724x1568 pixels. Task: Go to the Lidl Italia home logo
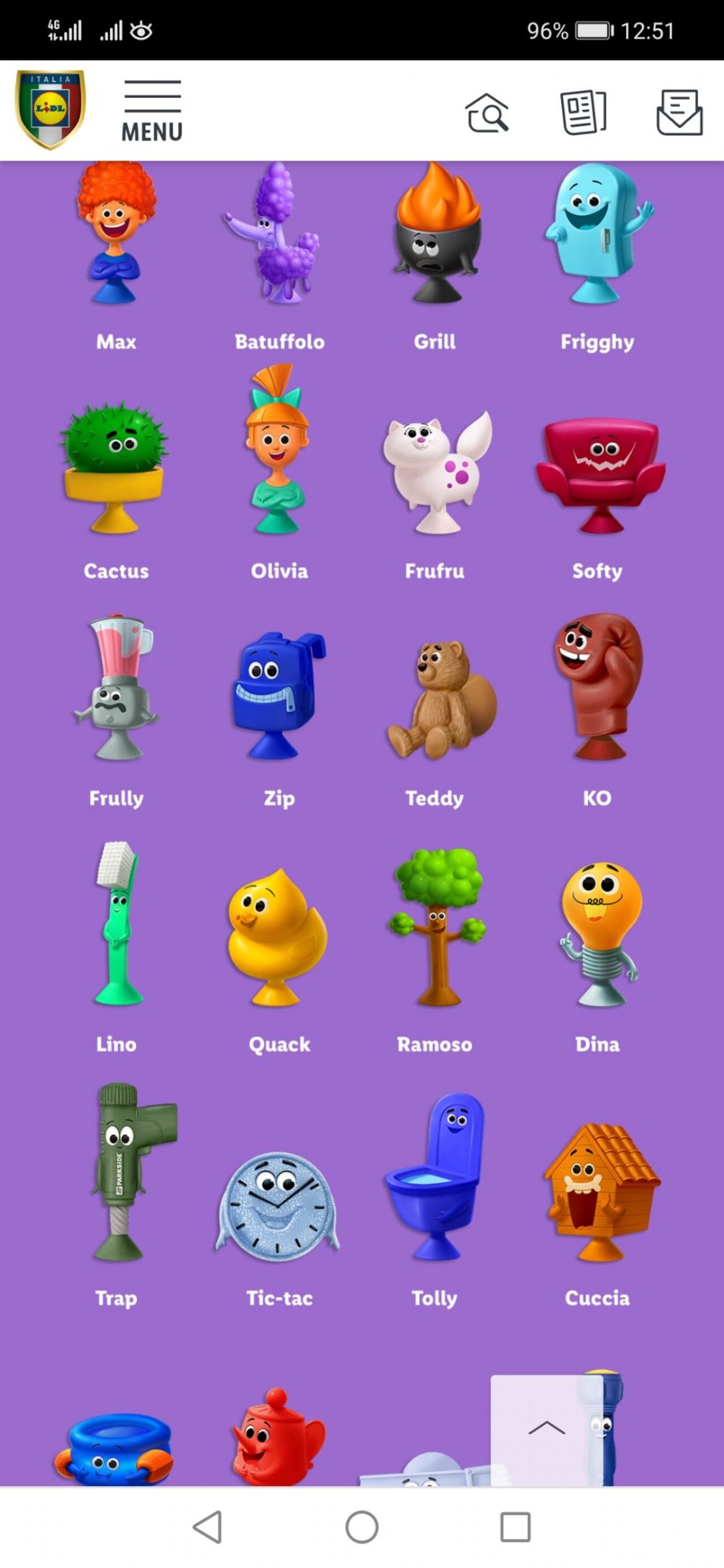point(50,110)
